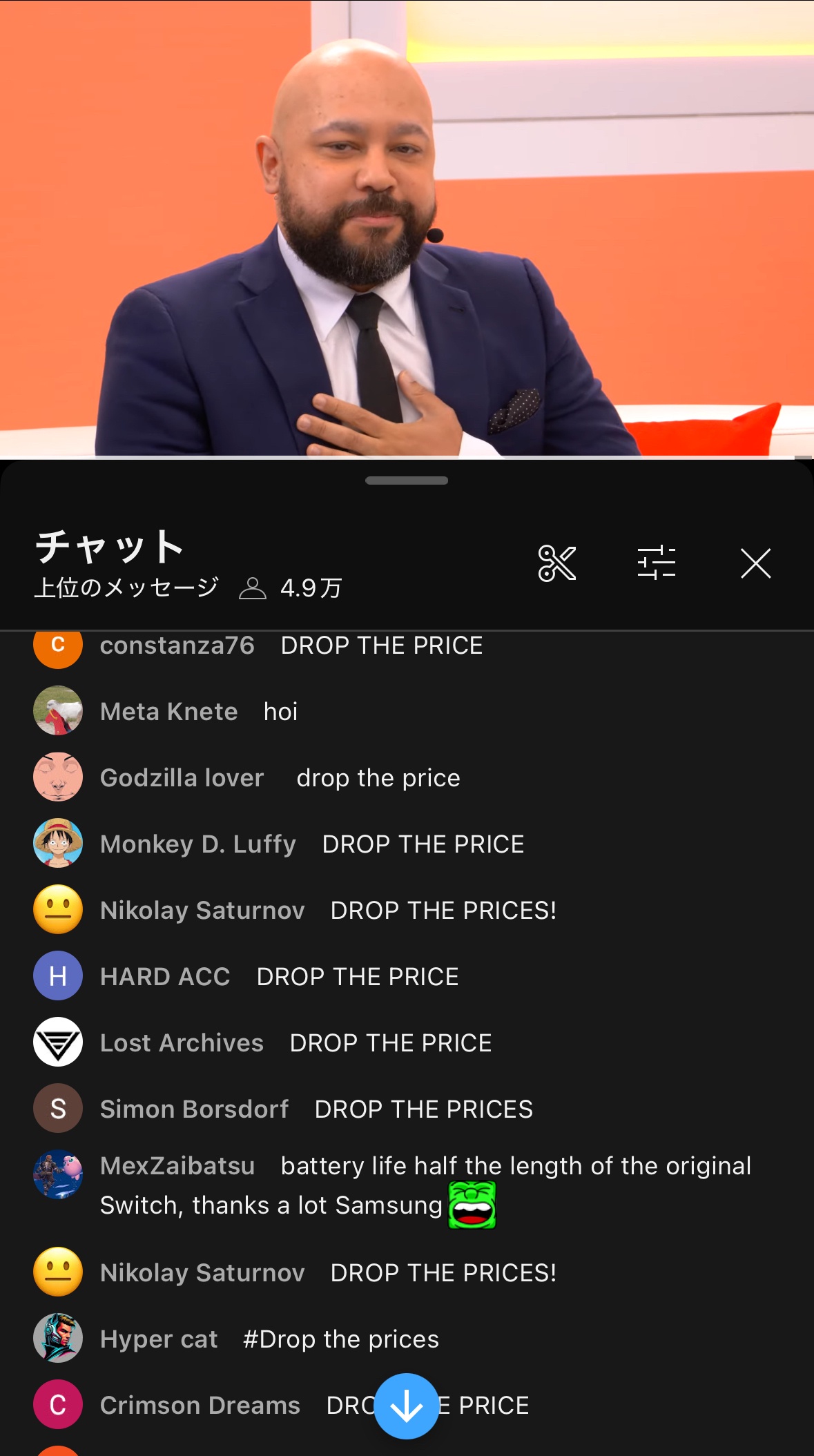Tap the chat panel drag handle
Image resolution: width=814 pixels, height=1456 pixels.
407,481
